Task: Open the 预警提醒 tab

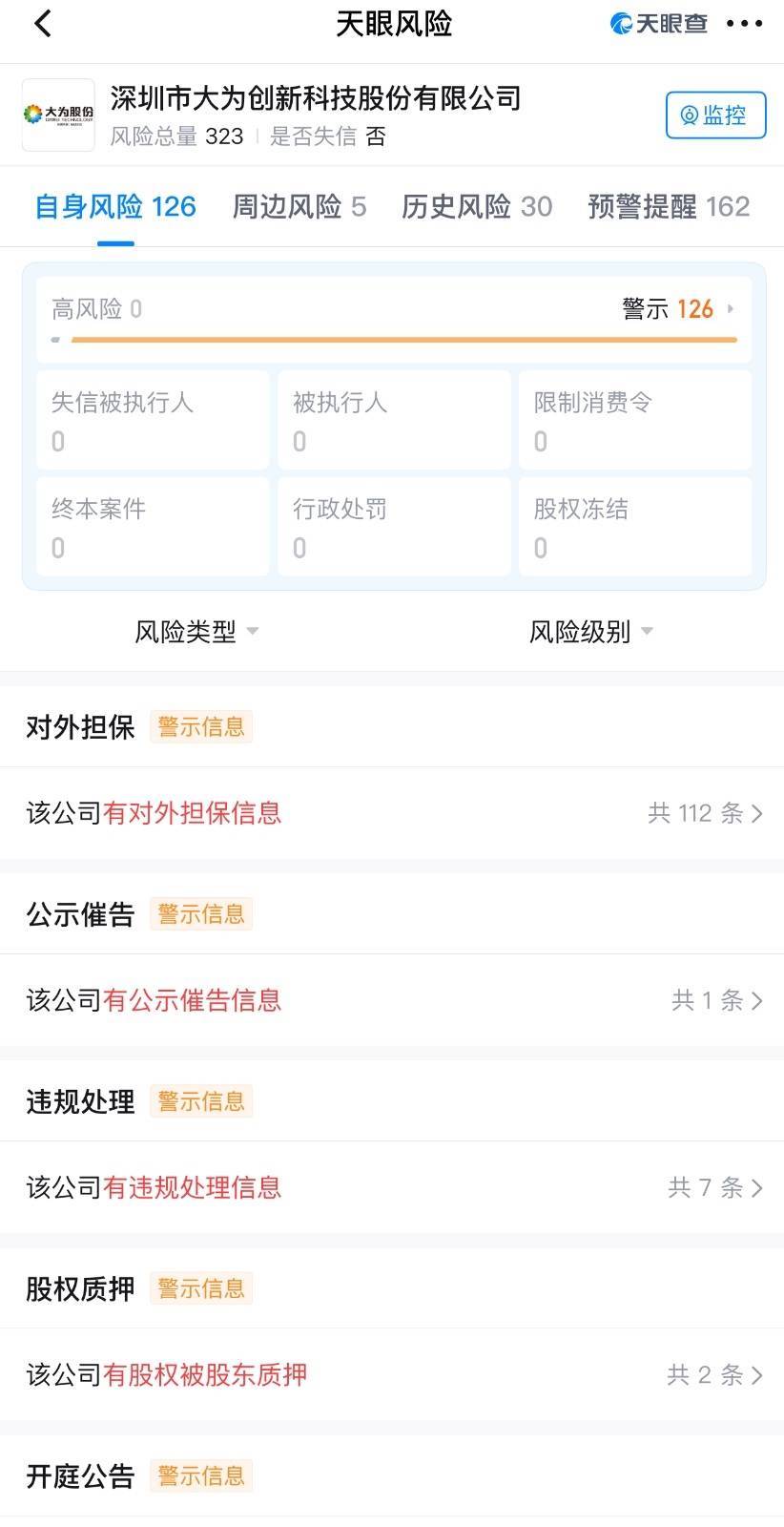Action: [x=669, y=206]
